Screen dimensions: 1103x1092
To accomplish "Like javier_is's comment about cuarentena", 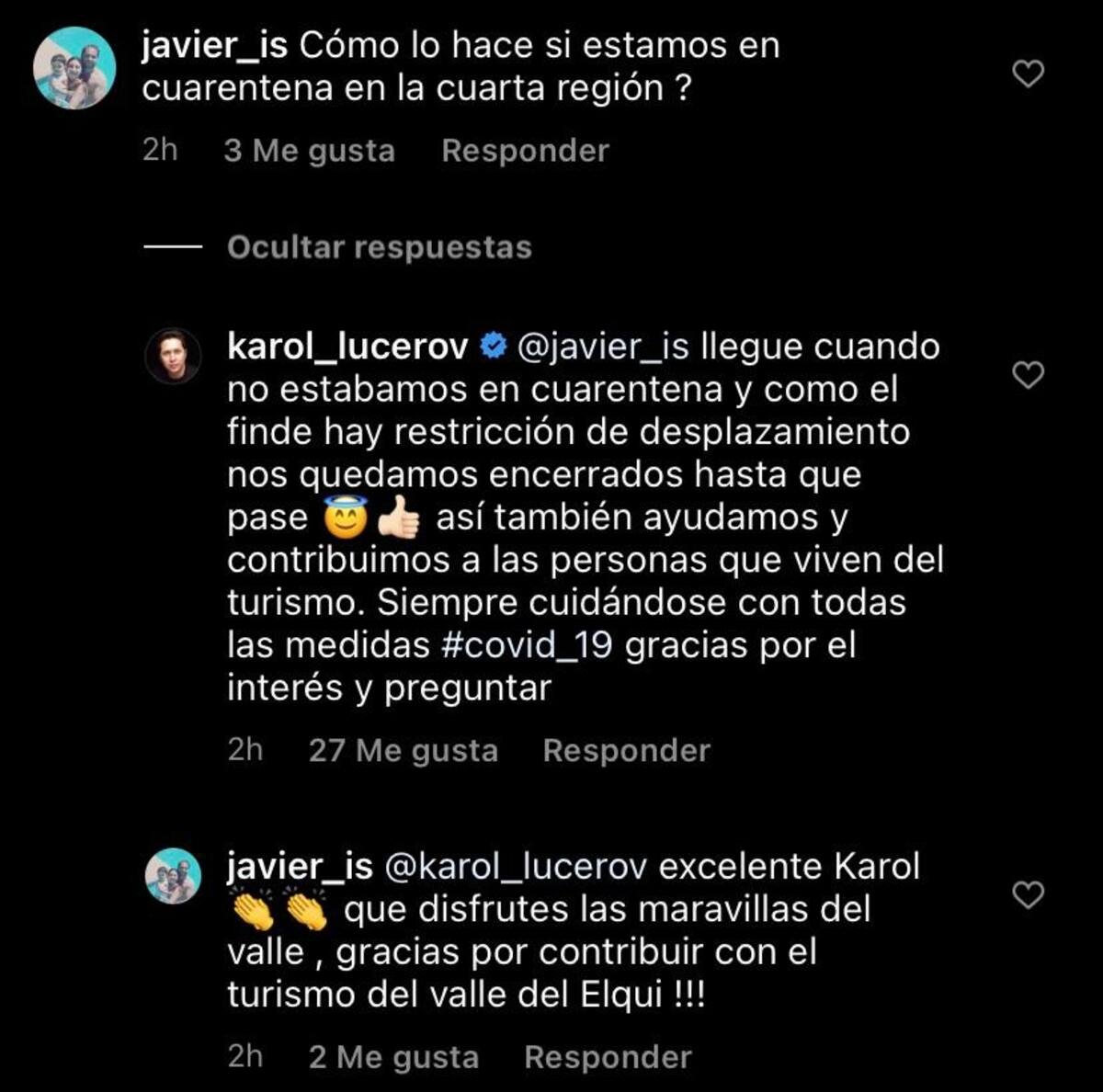I will pos(1028,74).
